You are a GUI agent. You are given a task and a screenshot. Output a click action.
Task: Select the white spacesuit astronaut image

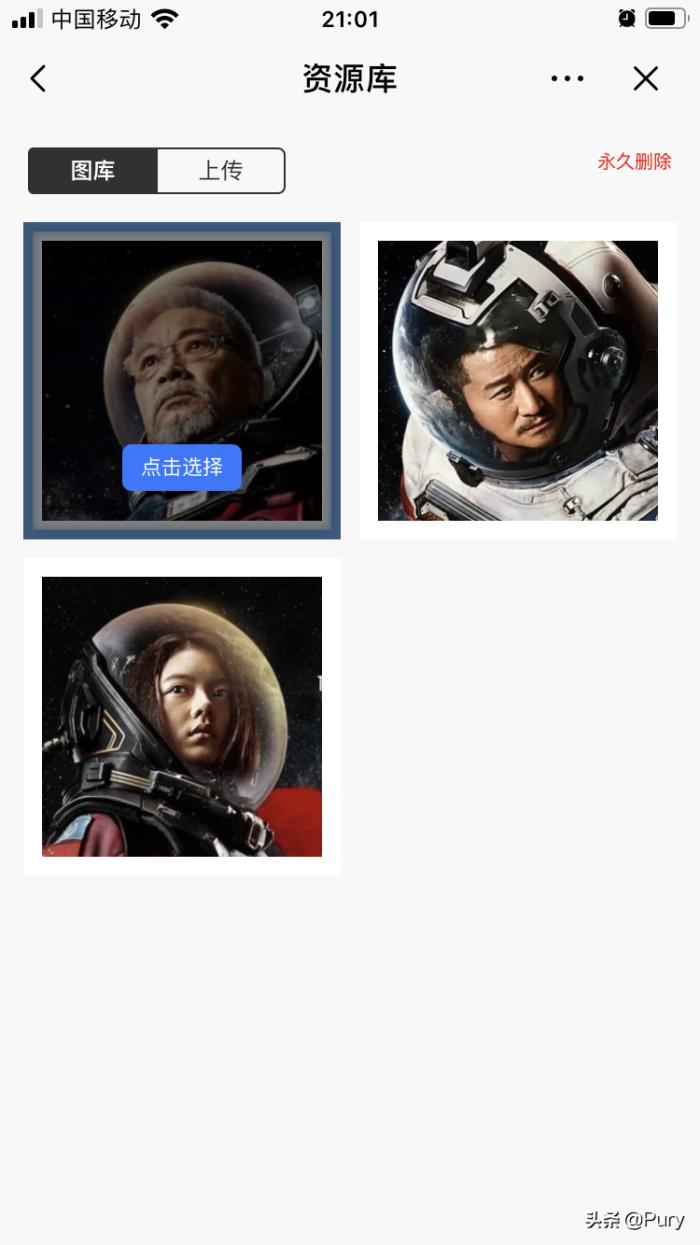click(517, 380)
